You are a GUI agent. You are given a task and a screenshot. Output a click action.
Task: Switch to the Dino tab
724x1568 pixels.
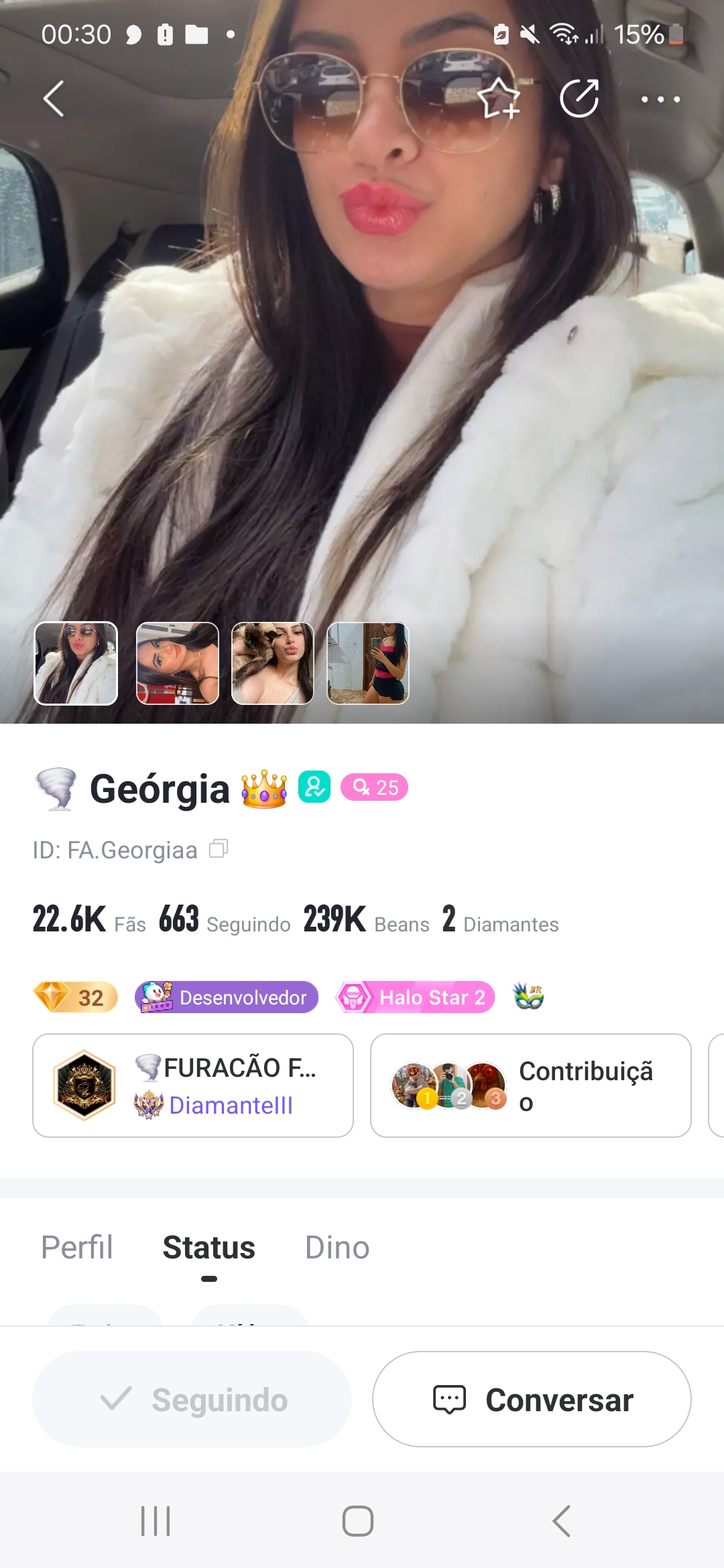(337, 1248)
